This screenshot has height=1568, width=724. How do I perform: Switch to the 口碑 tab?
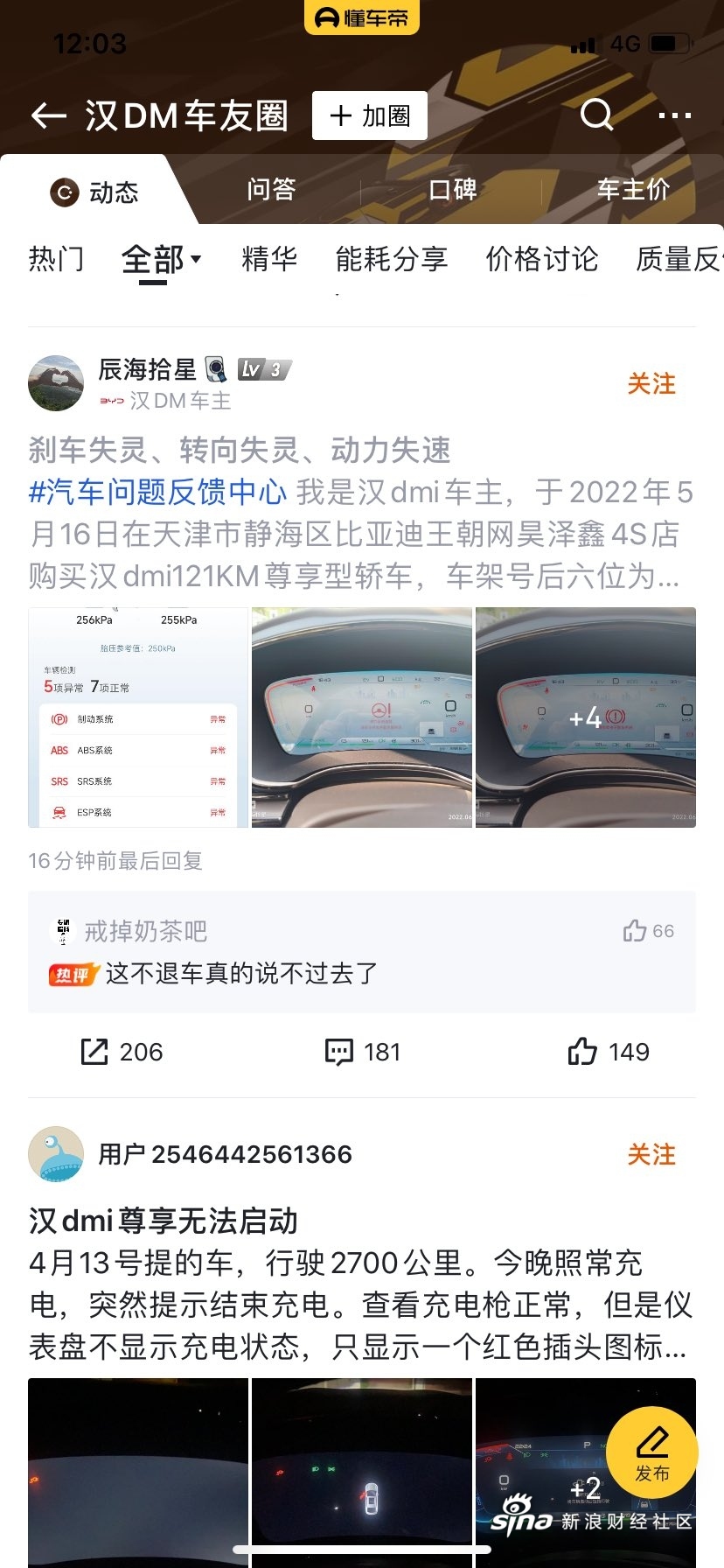point(452,190)
